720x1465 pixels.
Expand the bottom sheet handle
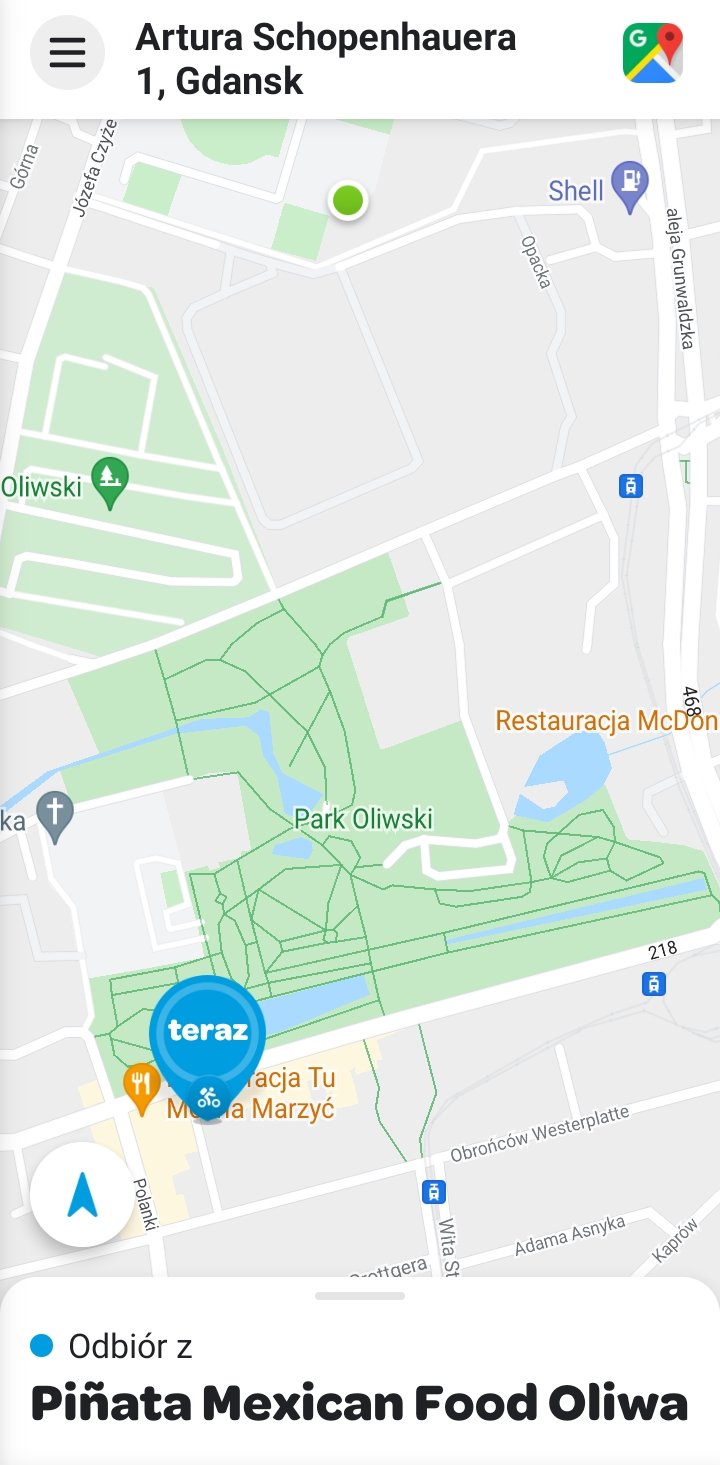click(360, 1296)
